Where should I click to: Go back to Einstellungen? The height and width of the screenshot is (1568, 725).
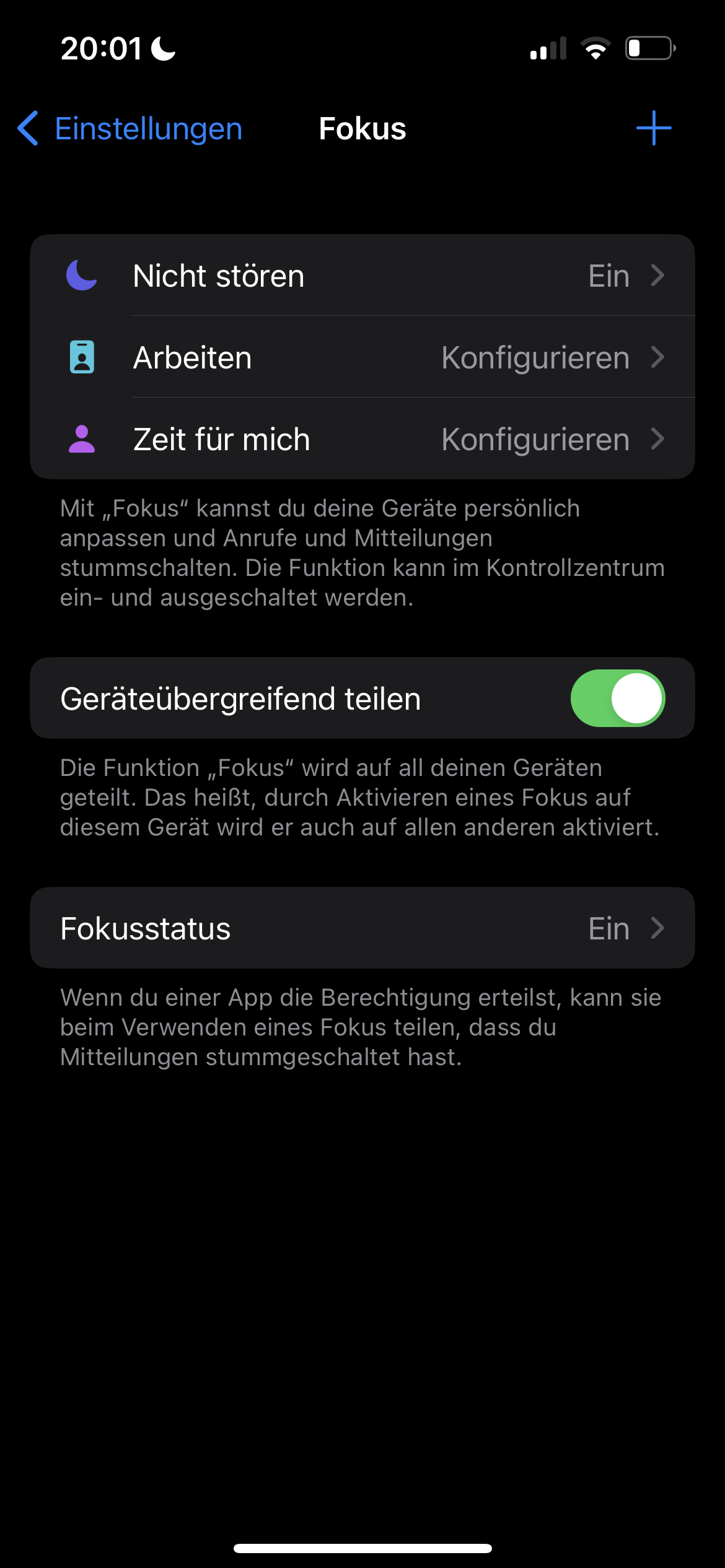coord(130,129)
